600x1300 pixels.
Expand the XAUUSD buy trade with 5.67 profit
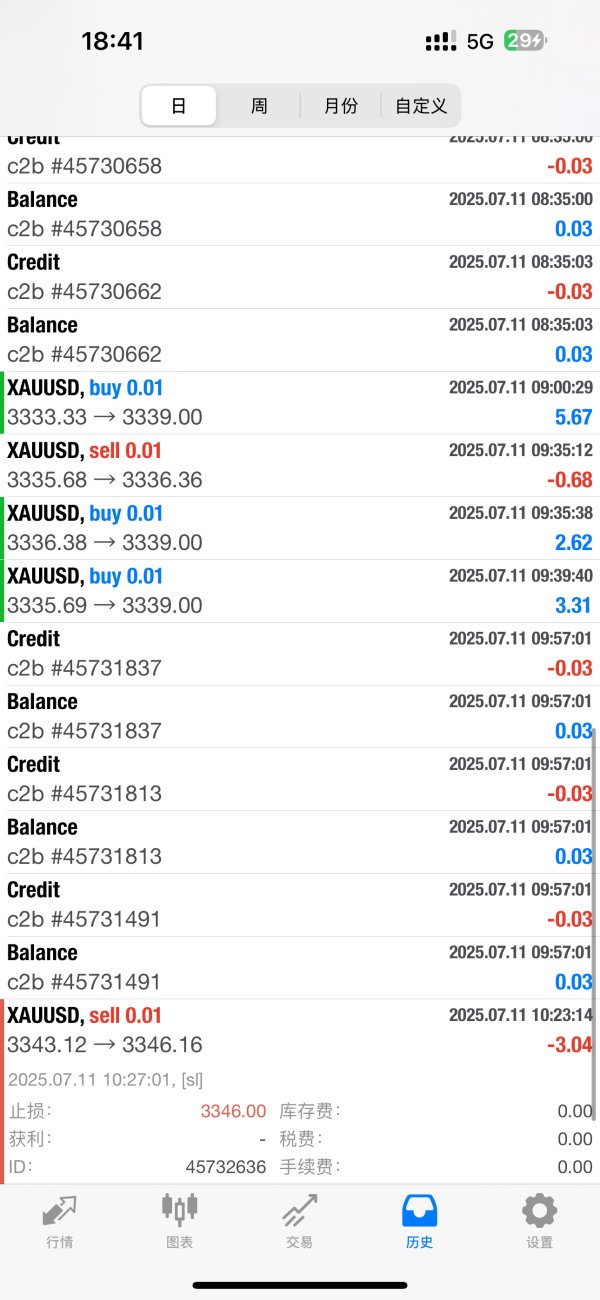point(300,403)
